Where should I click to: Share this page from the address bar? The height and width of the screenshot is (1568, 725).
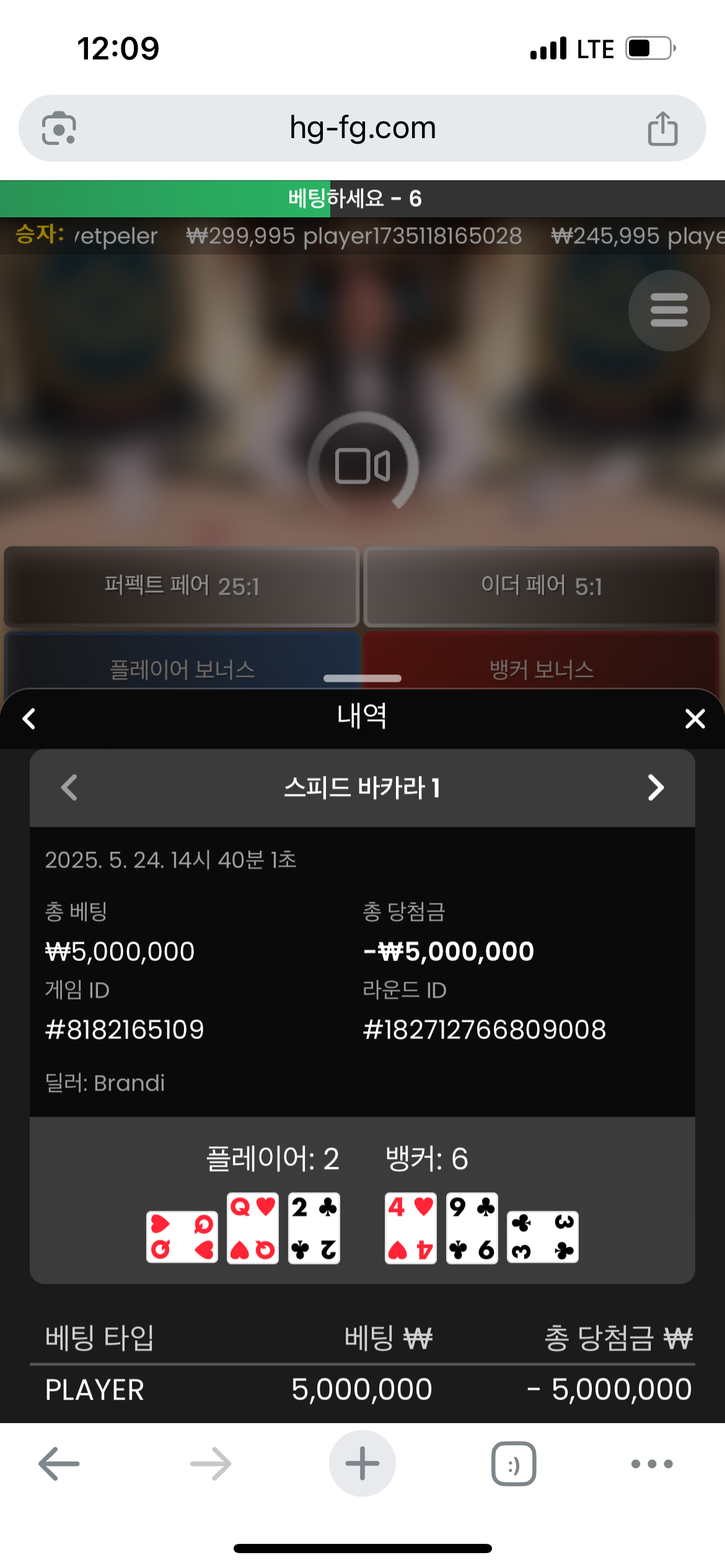click(662, 129)
